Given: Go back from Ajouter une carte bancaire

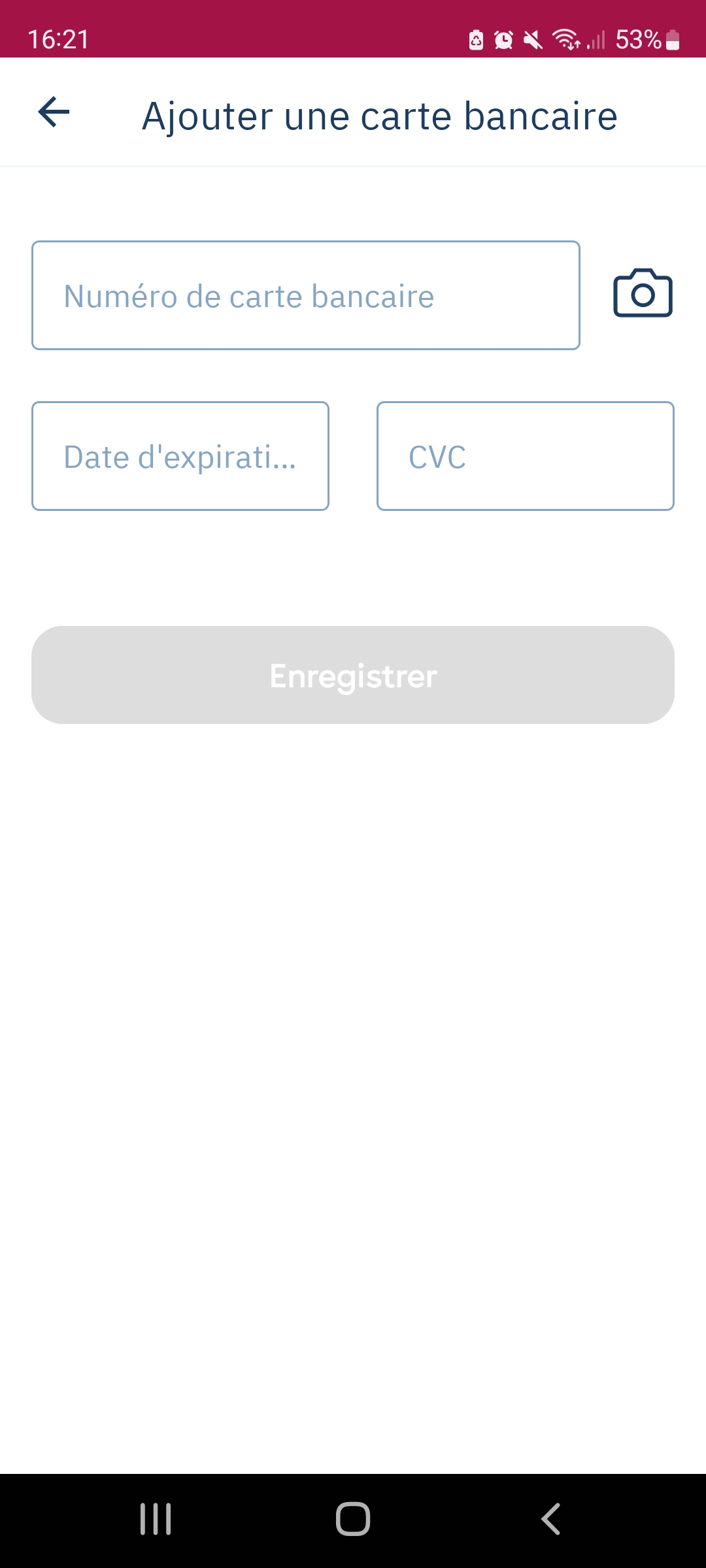Looking at the screenshot, I should coord(54,112).
